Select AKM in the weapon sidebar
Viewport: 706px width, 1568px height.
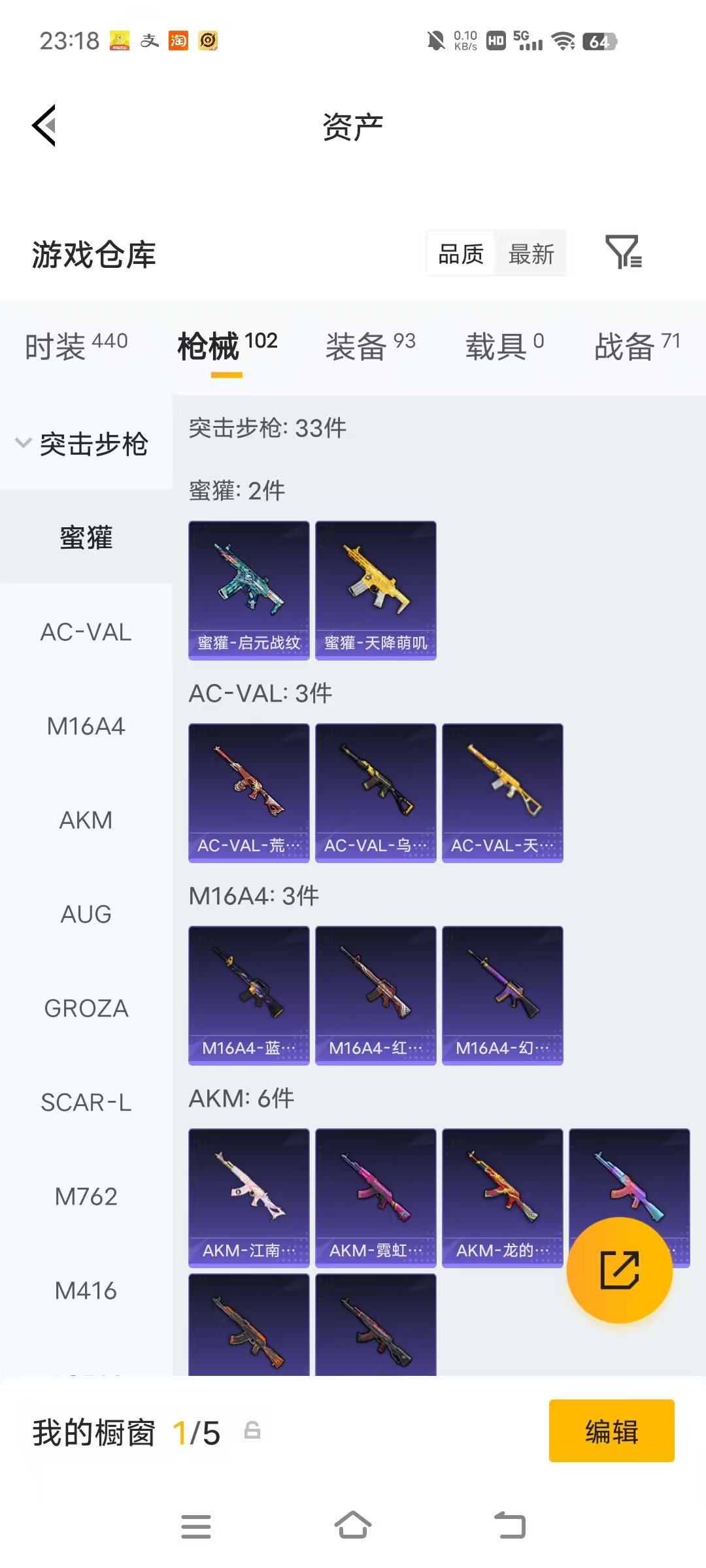pyautogui.click(x=87, y=820)
